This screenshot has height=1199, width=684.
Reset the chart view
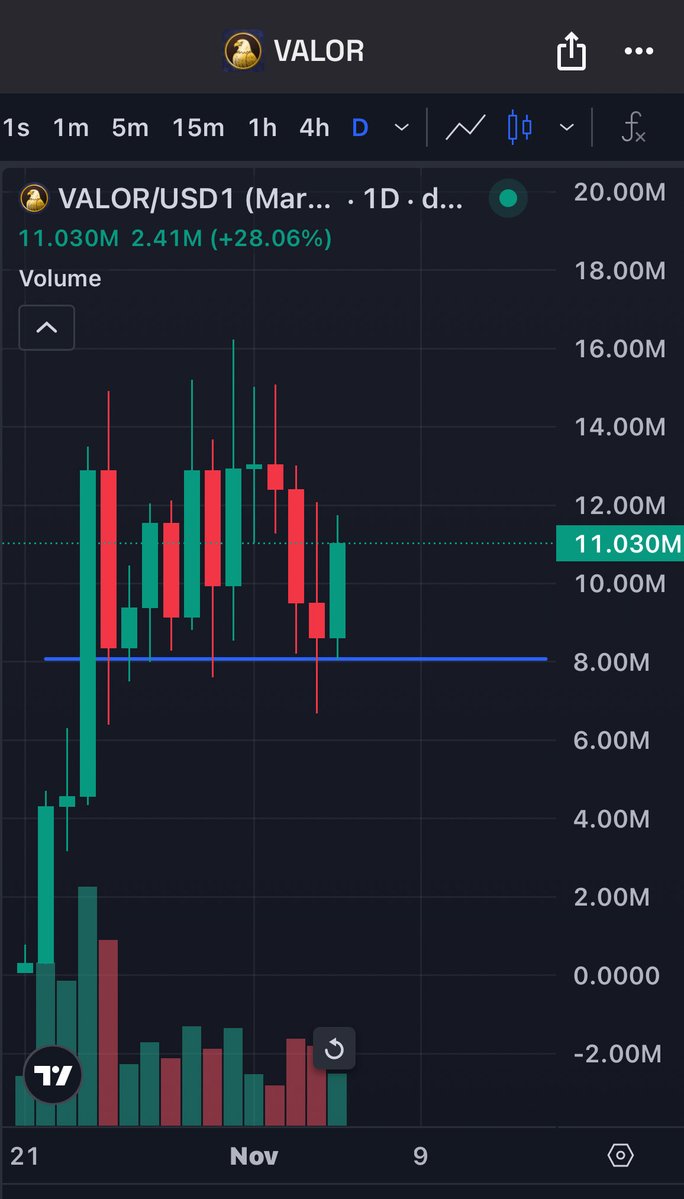[334, 1049]
